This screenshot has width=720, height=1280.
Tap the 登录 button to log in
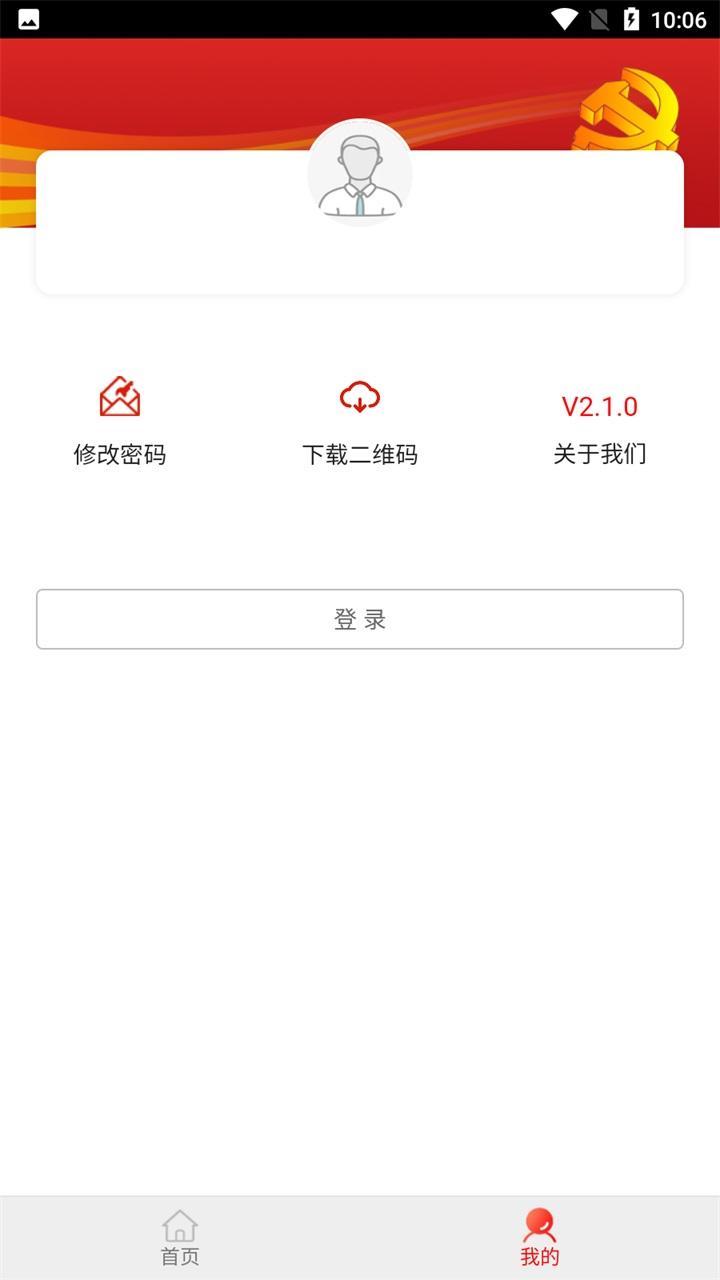(x=360, y=619)
